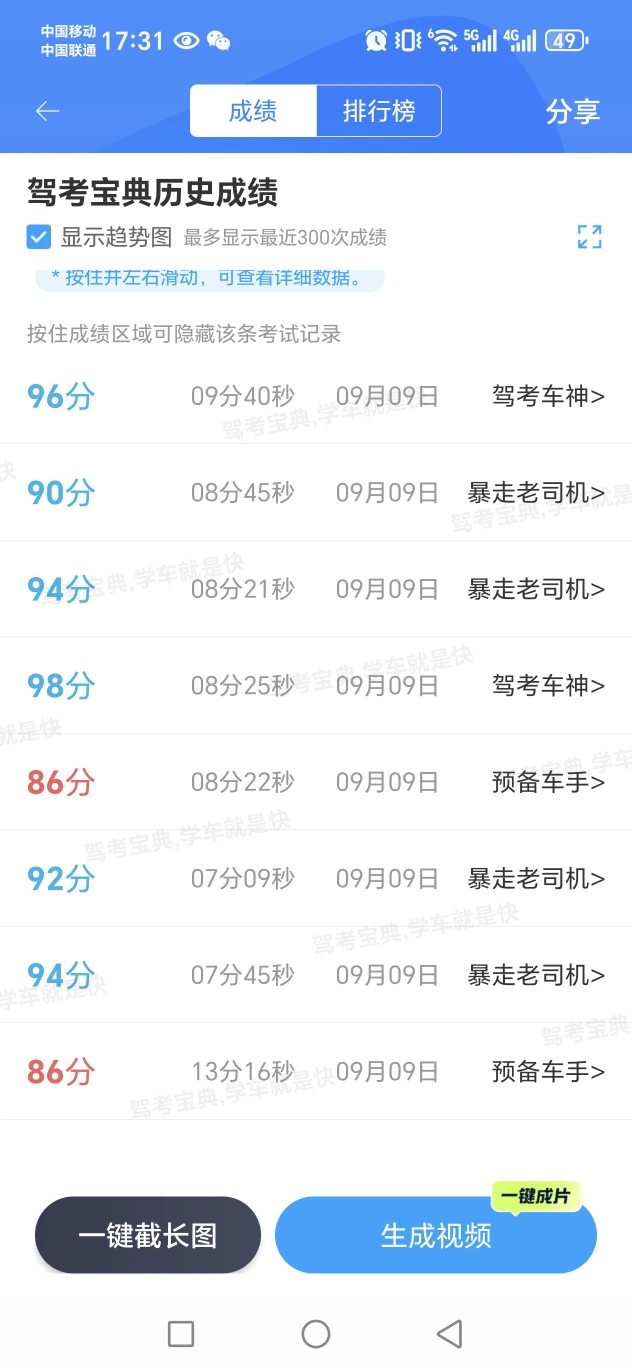Open the 92分 record taking 07分09秒
632x1368 pixels.
[x=316, y=879]
